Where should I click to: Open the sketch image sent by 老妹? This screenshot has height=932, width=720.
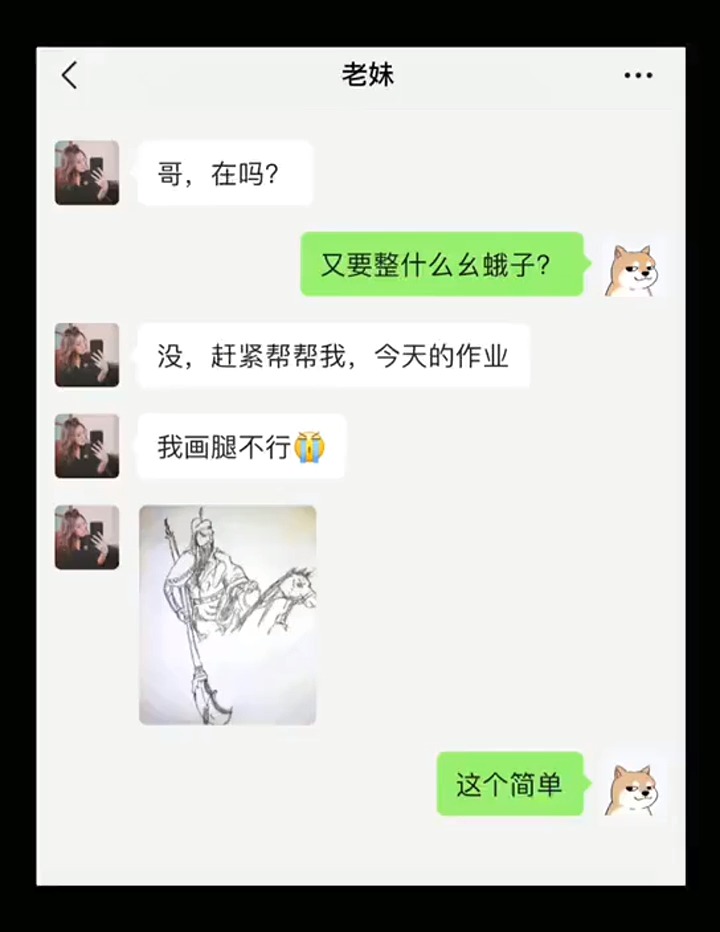[x=227, y=614]
